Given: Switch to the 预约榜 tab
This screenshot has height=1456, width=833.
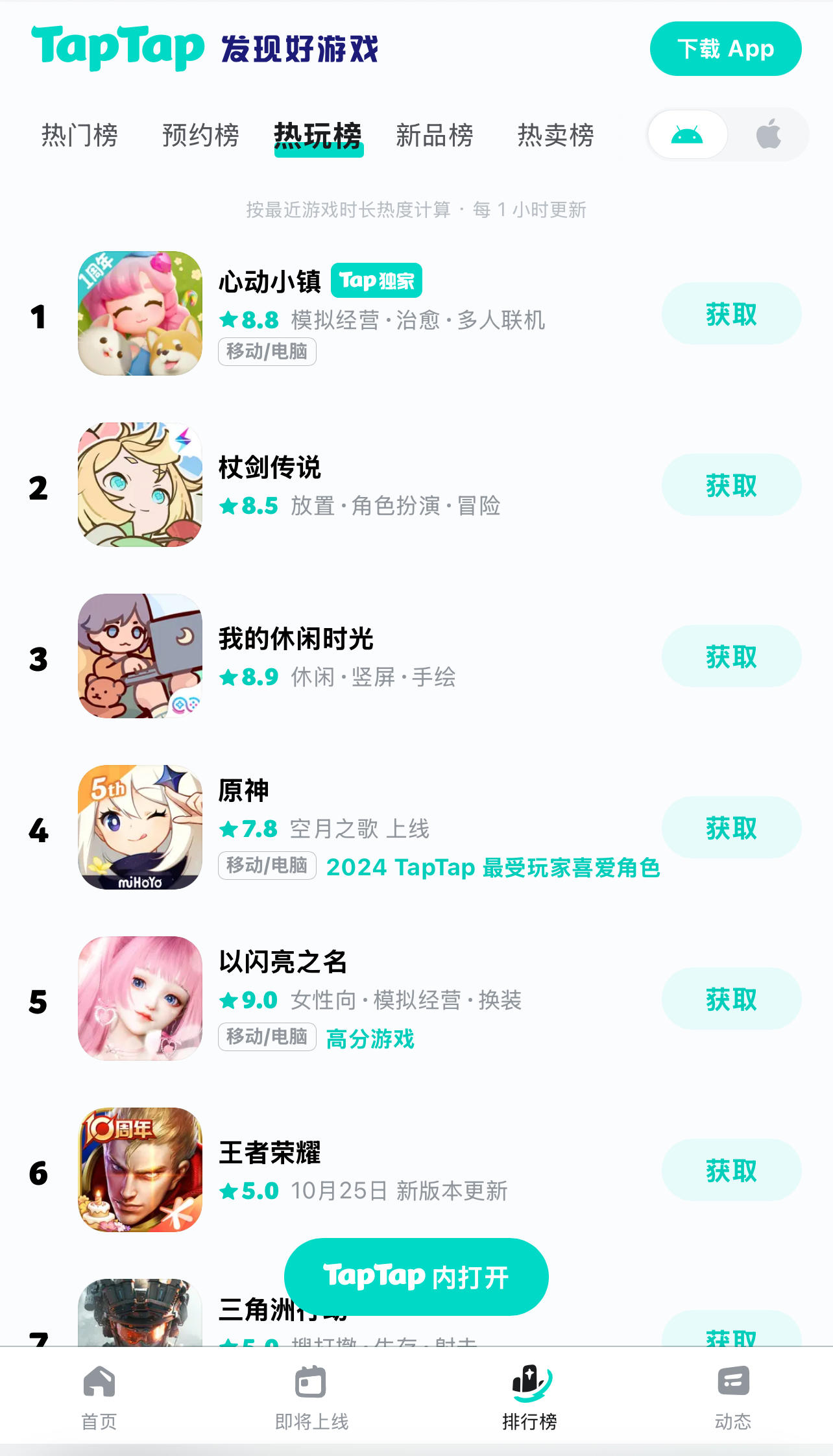Looking at the screenshot, I should [x=200, y=134].
